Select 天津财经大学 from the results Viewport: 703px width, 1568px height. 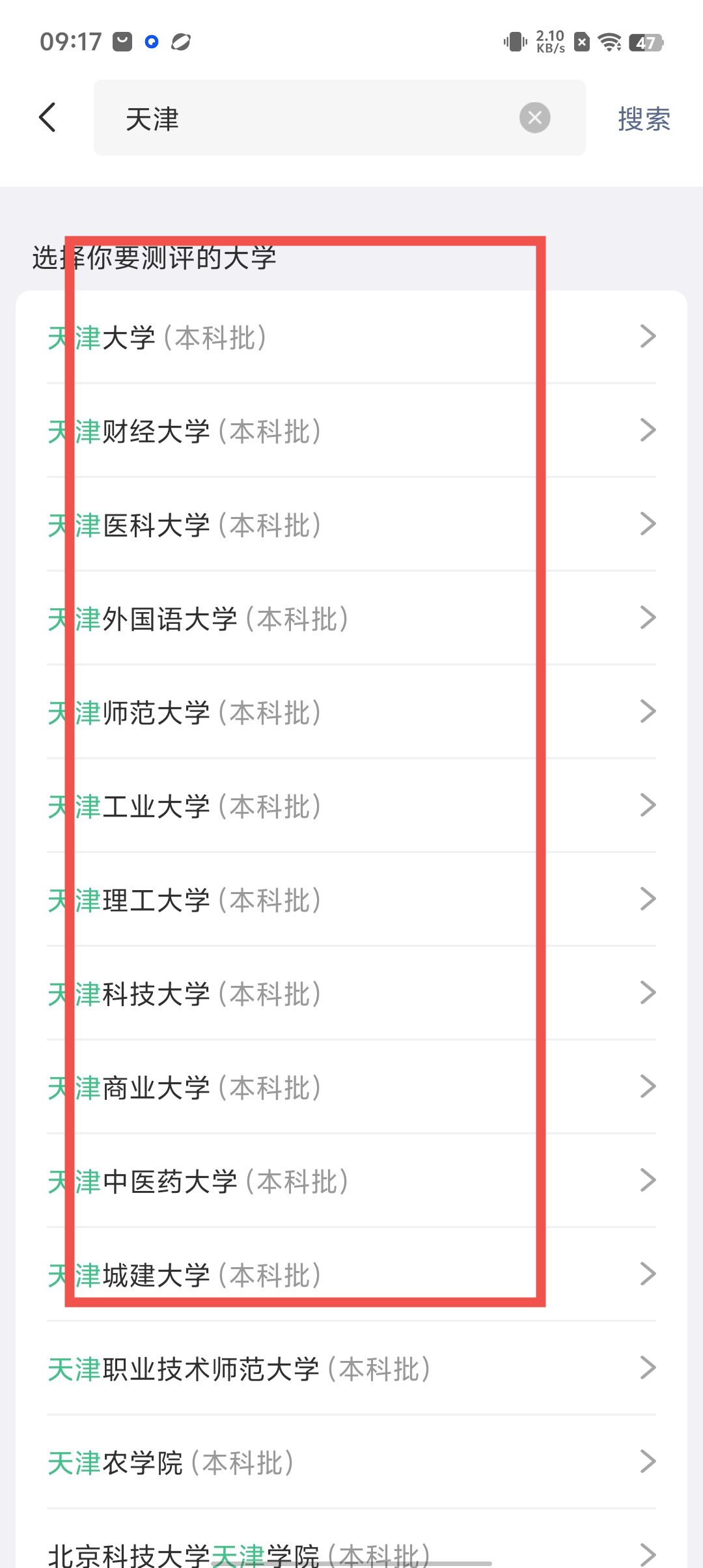[351, 431]
